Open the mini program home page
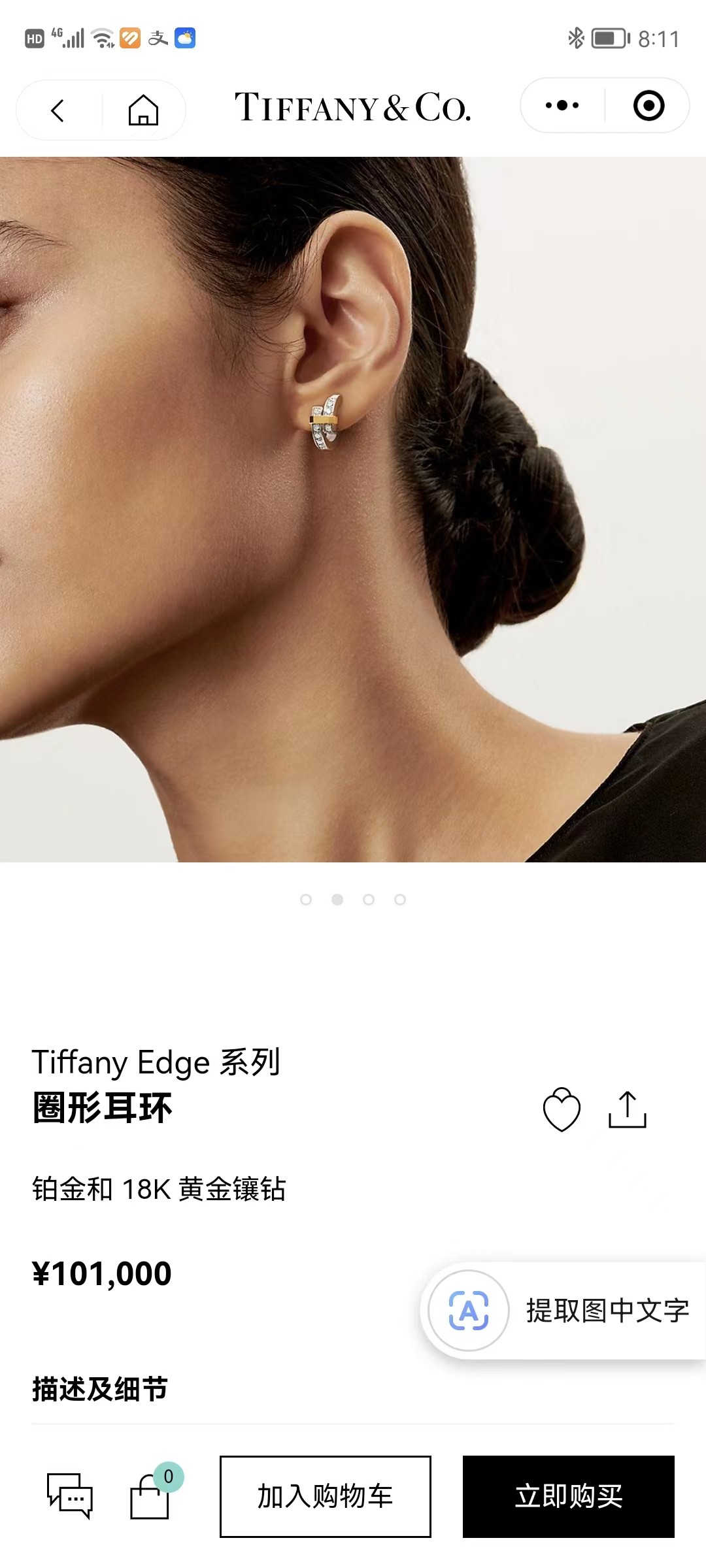The height and width of the screenshot is (1568, 706). pos(143,110)
